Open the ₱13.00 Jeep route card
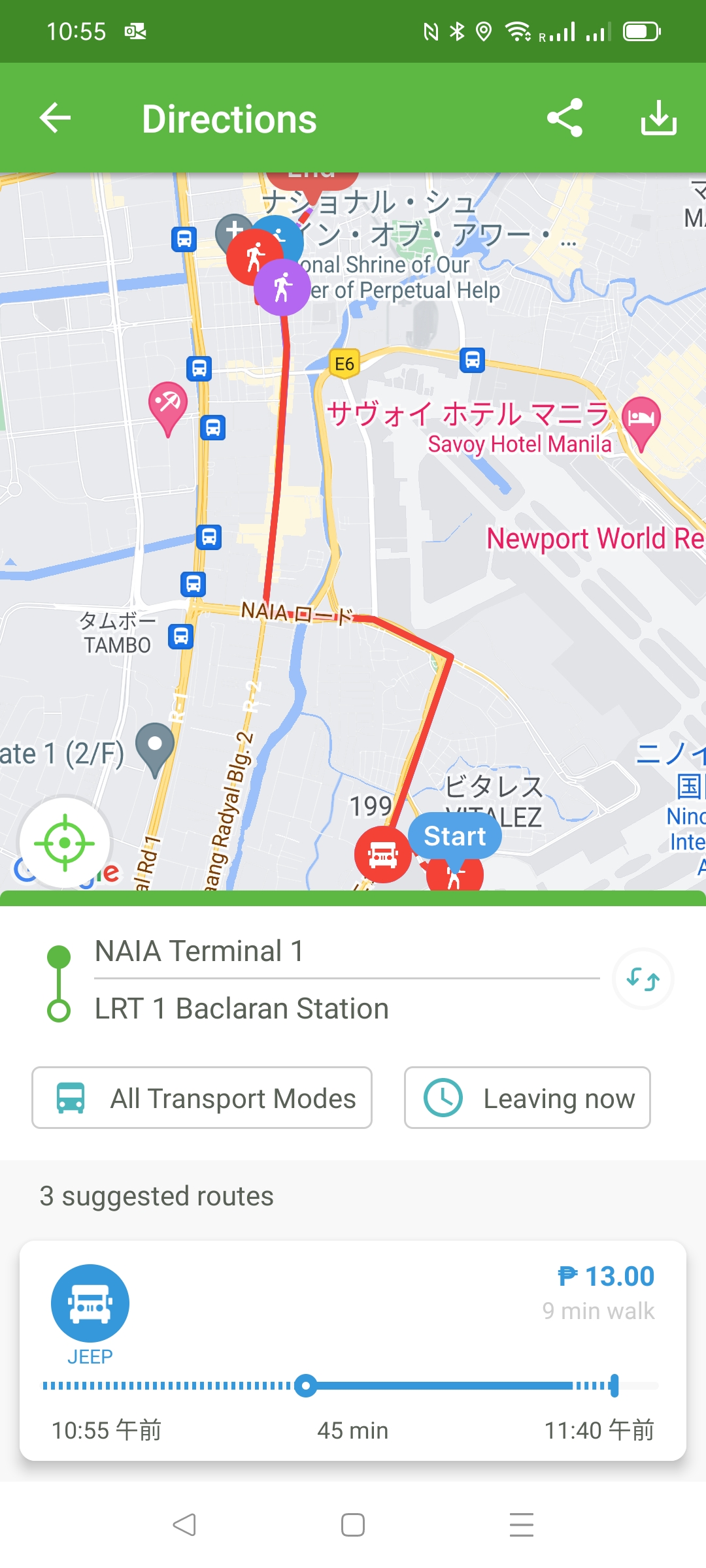The width and height of the screenshot is (706, 1568). pyautogui.click(x=353, y=1350)
